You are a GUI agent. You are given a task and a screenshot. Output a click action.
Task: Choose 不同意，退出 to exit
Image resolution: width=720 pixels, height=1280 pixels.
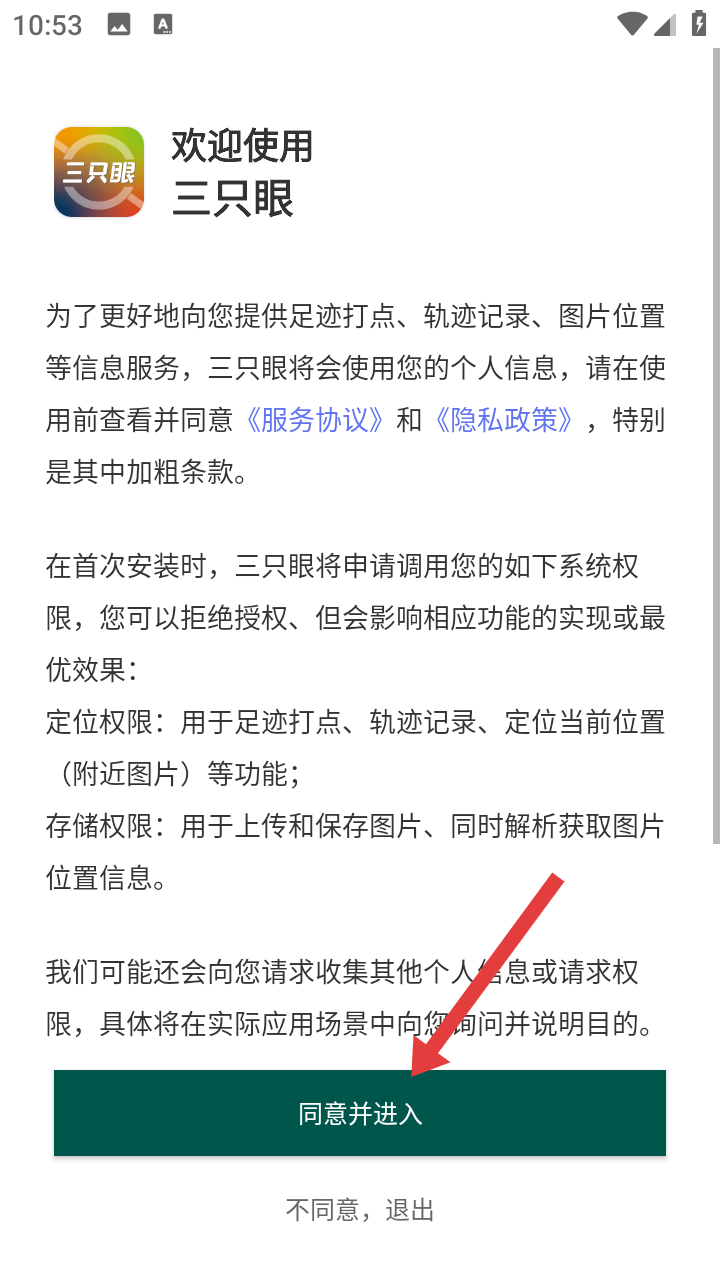[x=360, y=1211]
